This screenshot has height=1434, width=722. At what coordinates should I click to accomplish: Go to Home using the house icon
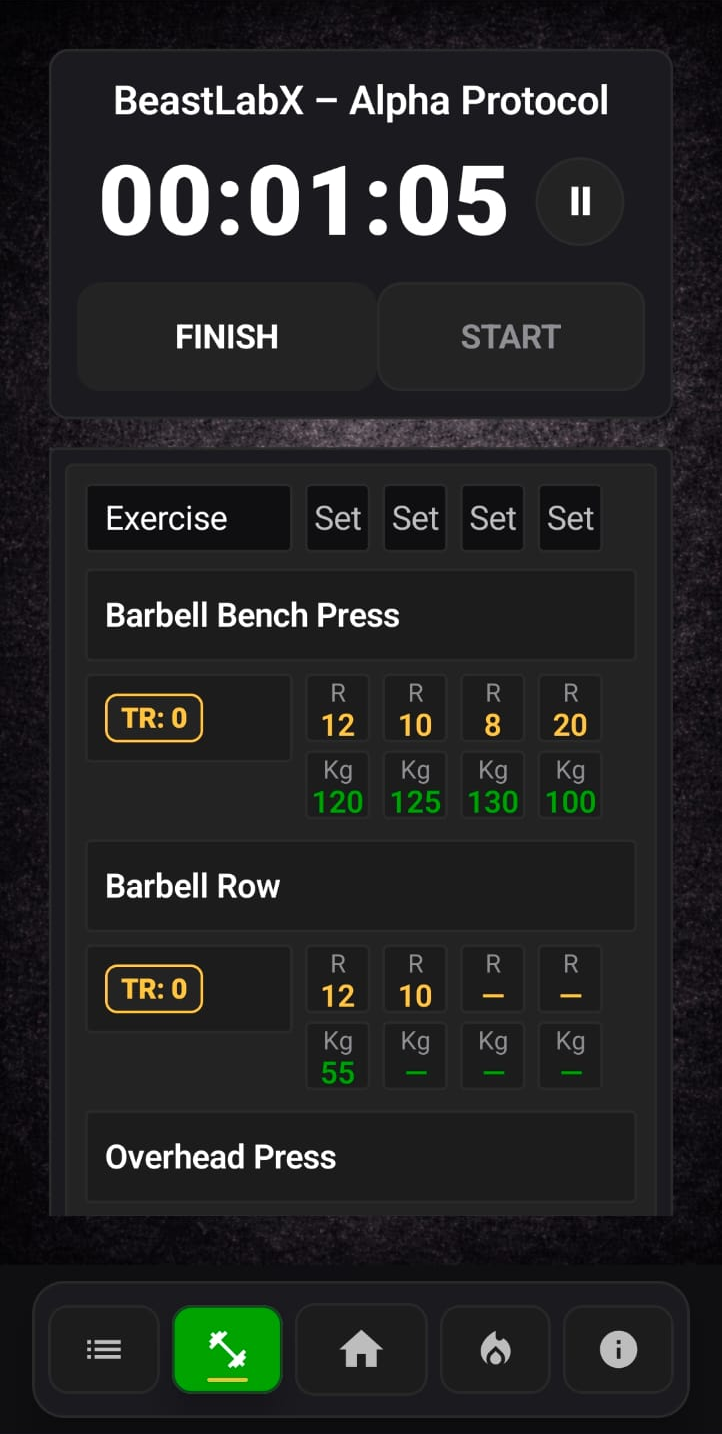(x=360, y=1349)
